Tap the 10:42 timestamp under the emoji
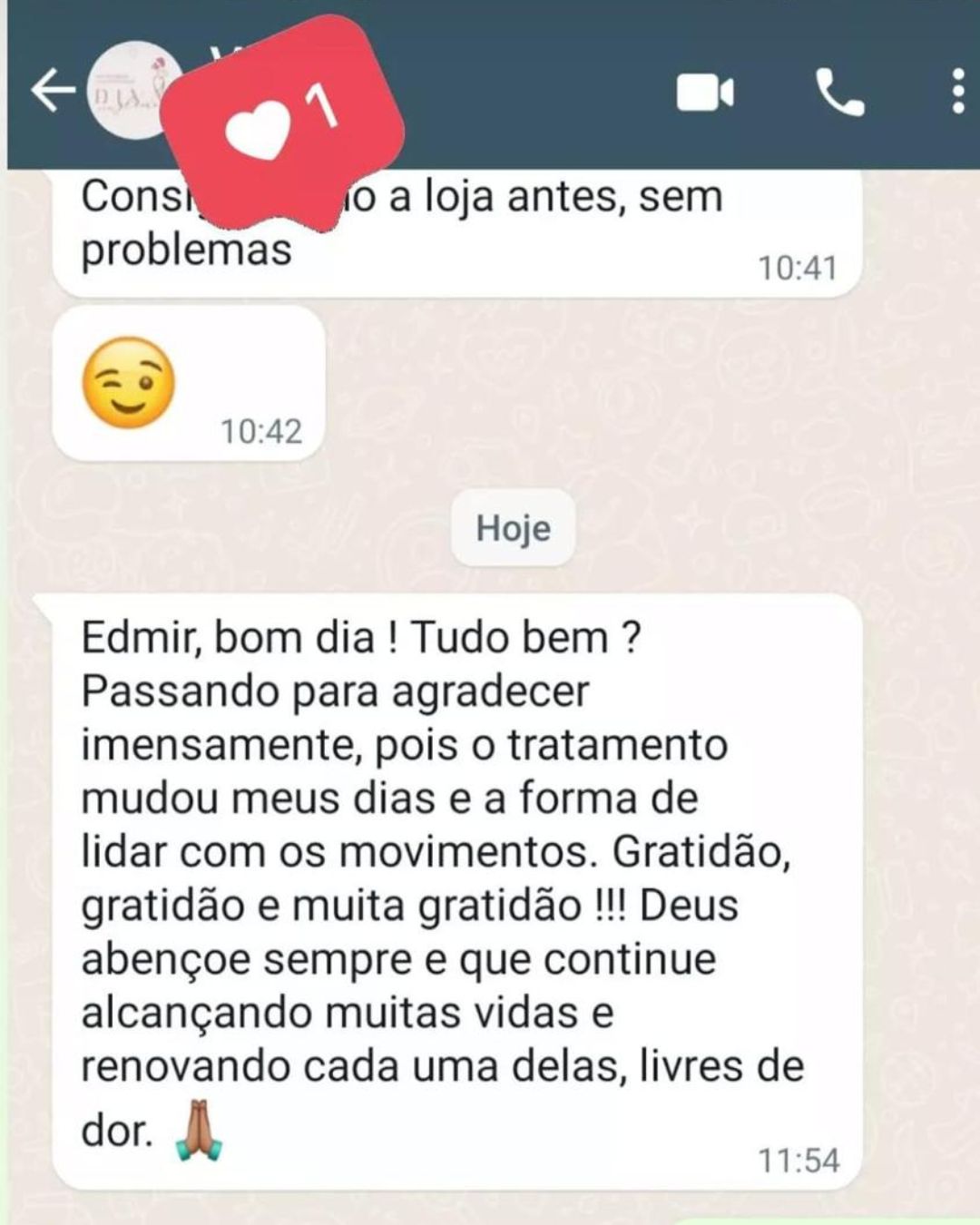Viewport: 980px width, 1225px height. point(262,433)
